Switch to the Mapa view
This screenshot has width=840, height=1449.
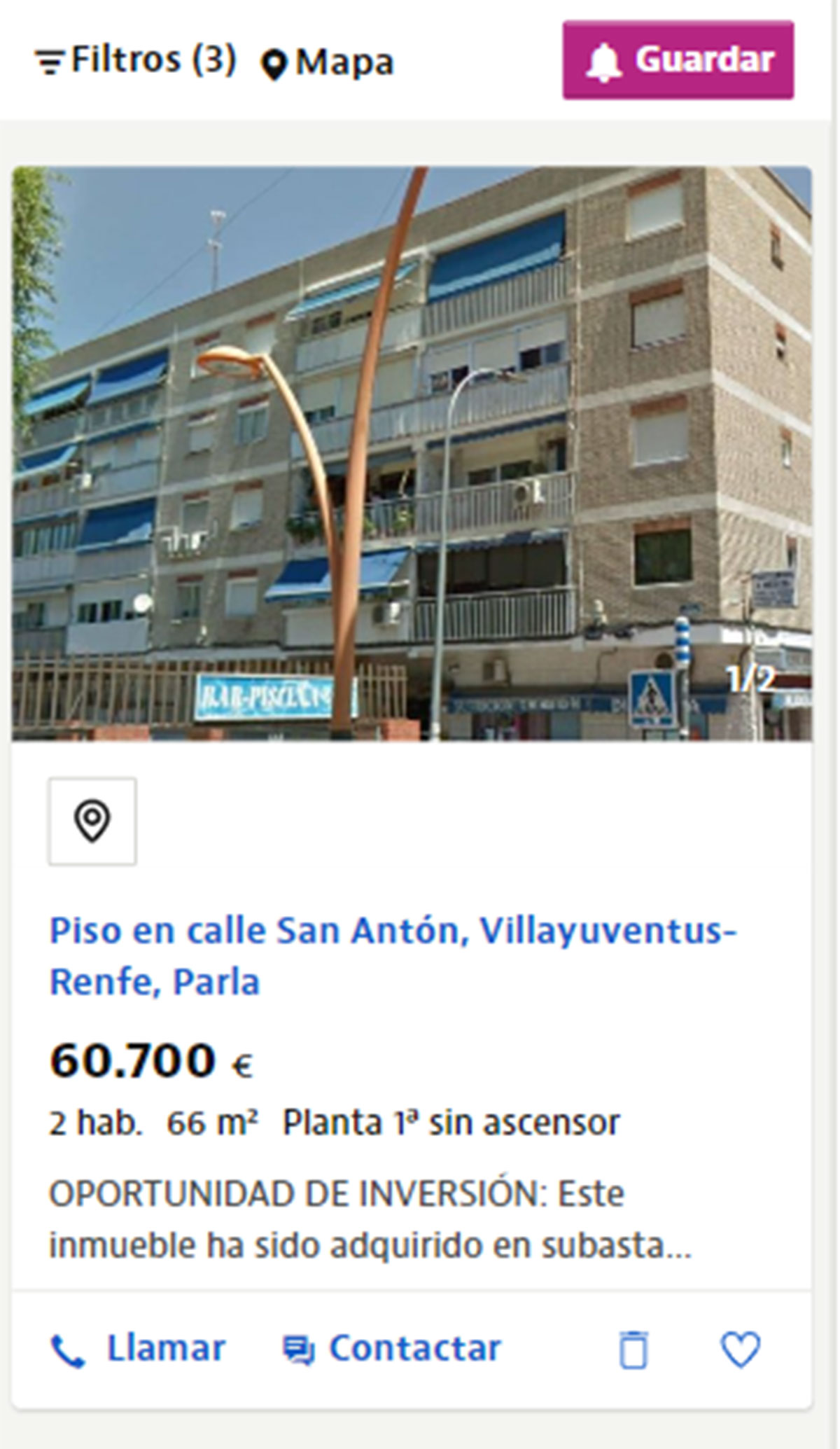[x=327, y=62]
